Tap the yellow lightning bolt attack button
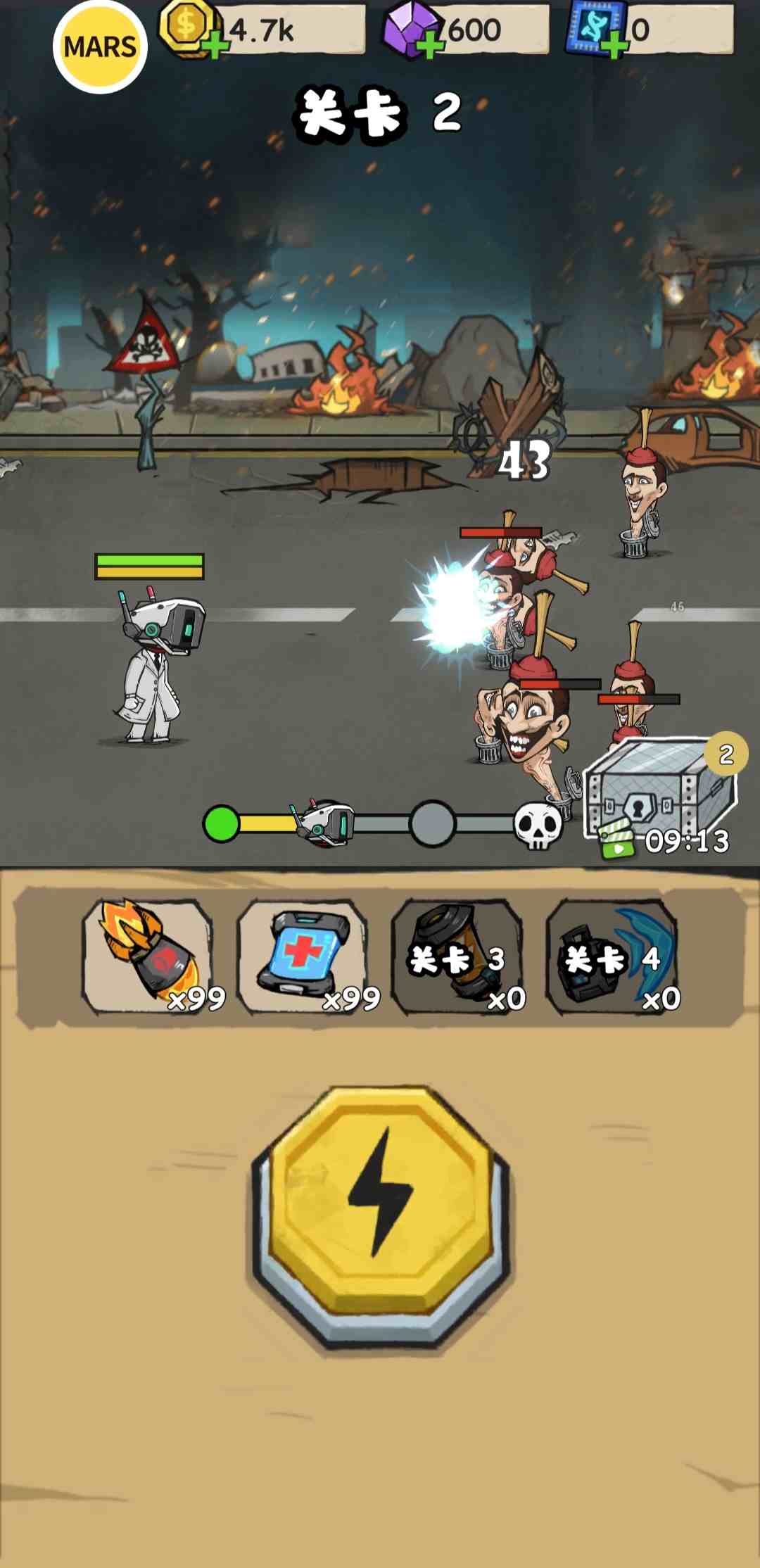 [380, 1195]
